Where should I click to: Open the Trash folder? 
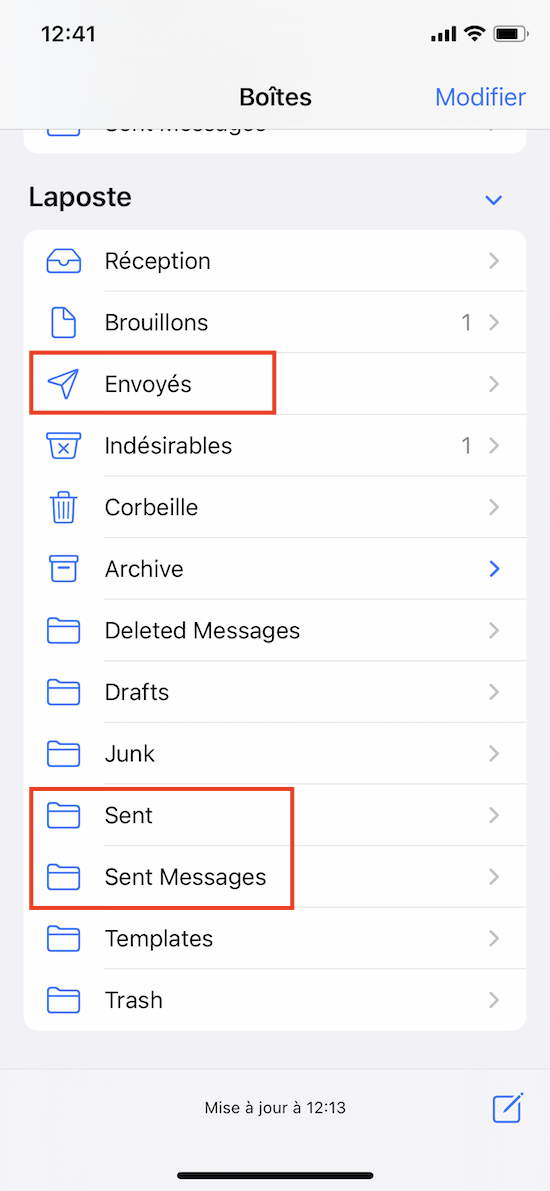click(x=275, y=1000)
